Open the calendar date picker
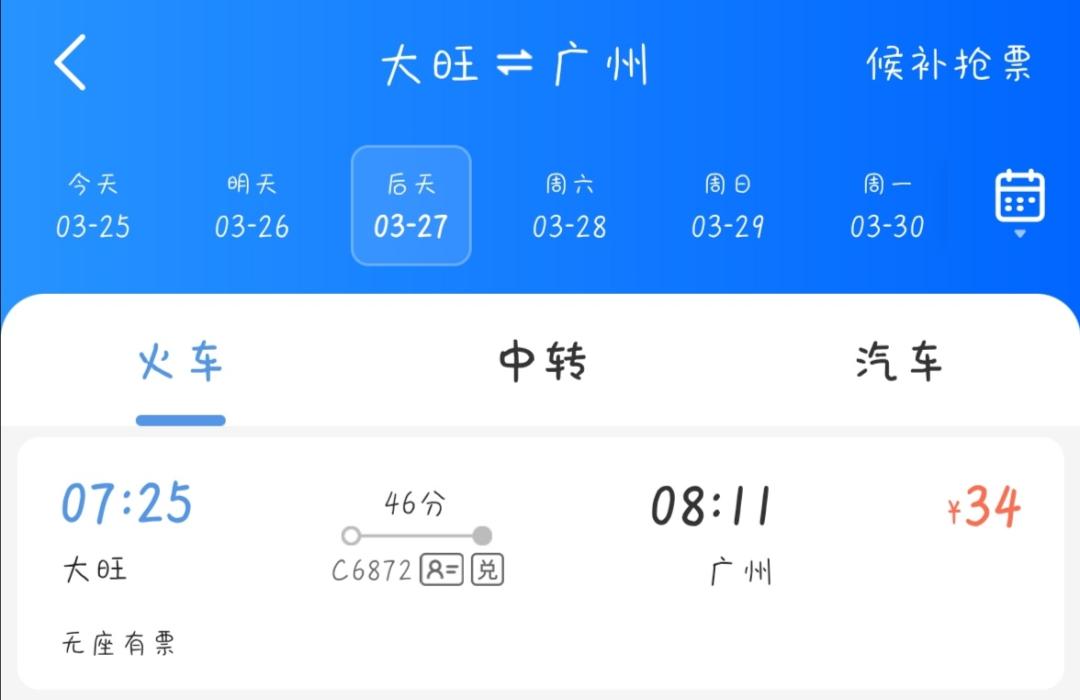The height and width of the screenshot is (700, 1080). (1019, 199)
